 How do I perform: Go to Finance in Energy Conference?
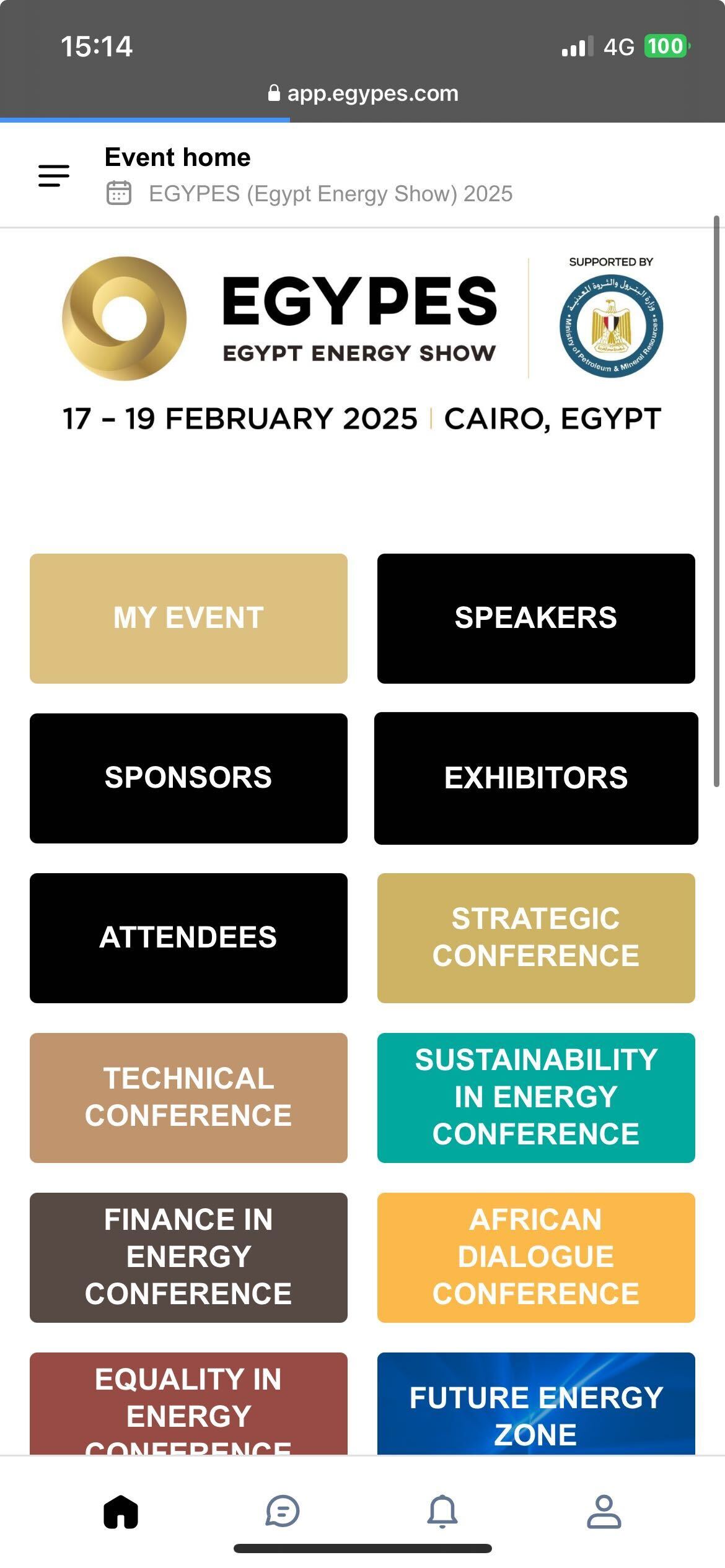pyautogui.click(x=188, y=1257)
